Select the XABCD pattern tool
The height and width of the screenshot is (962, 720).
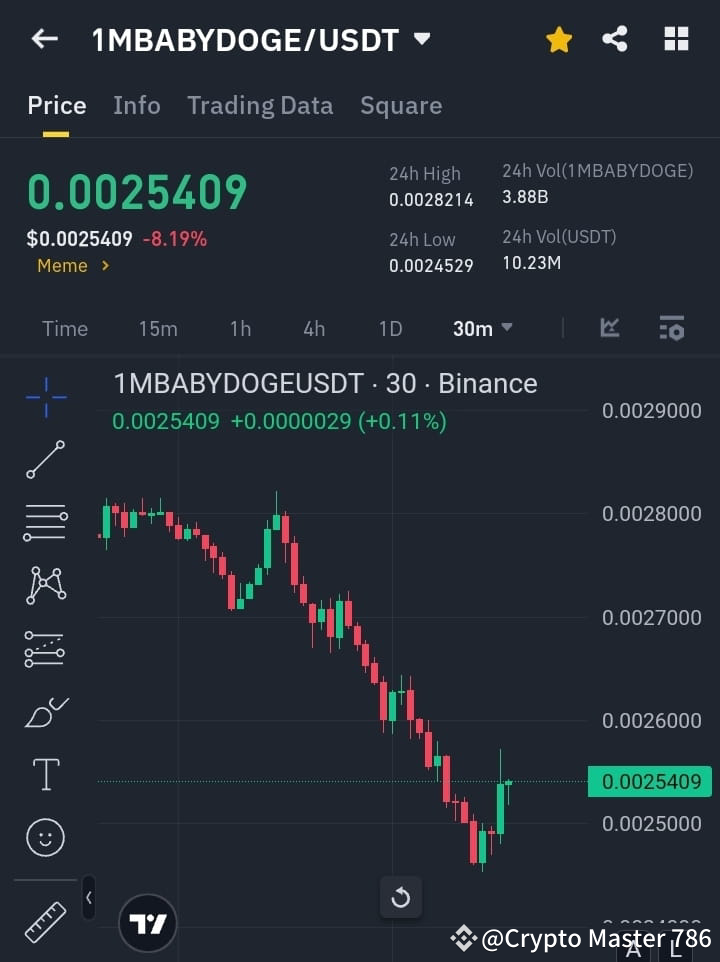pos(44,586)
